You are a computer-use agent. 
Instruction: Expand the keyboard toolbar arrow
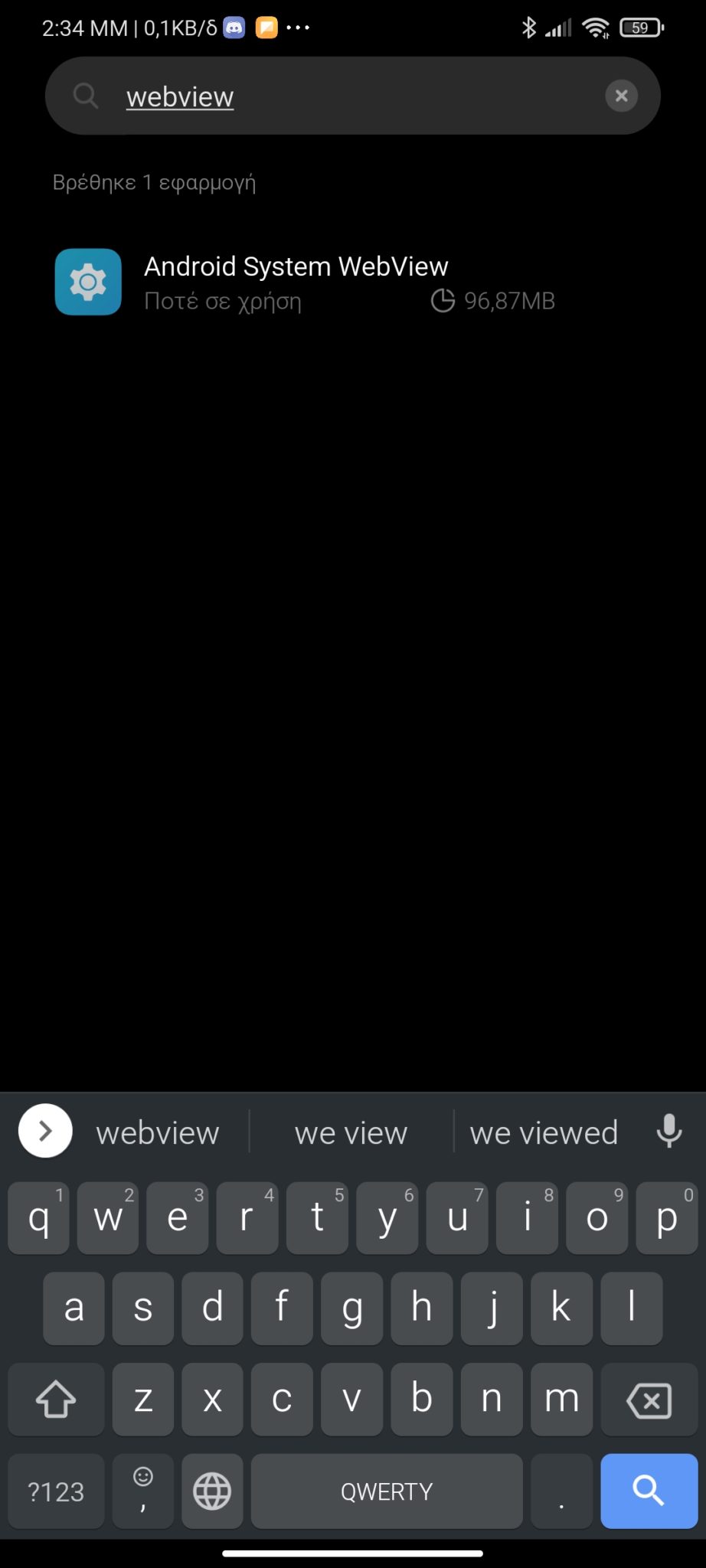pyautogui.click(x=45, y=1131)
